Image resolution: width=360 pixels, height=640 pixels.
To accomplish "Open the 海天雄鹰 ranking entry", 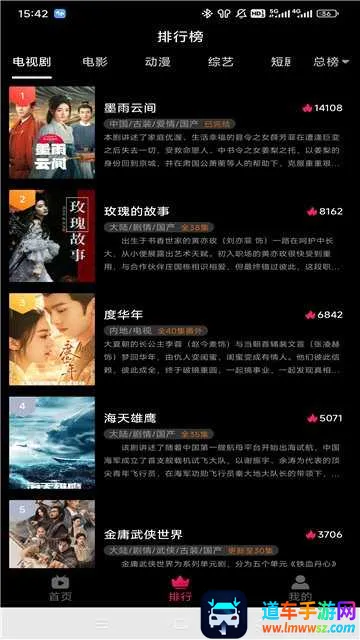I will point(176,443).
